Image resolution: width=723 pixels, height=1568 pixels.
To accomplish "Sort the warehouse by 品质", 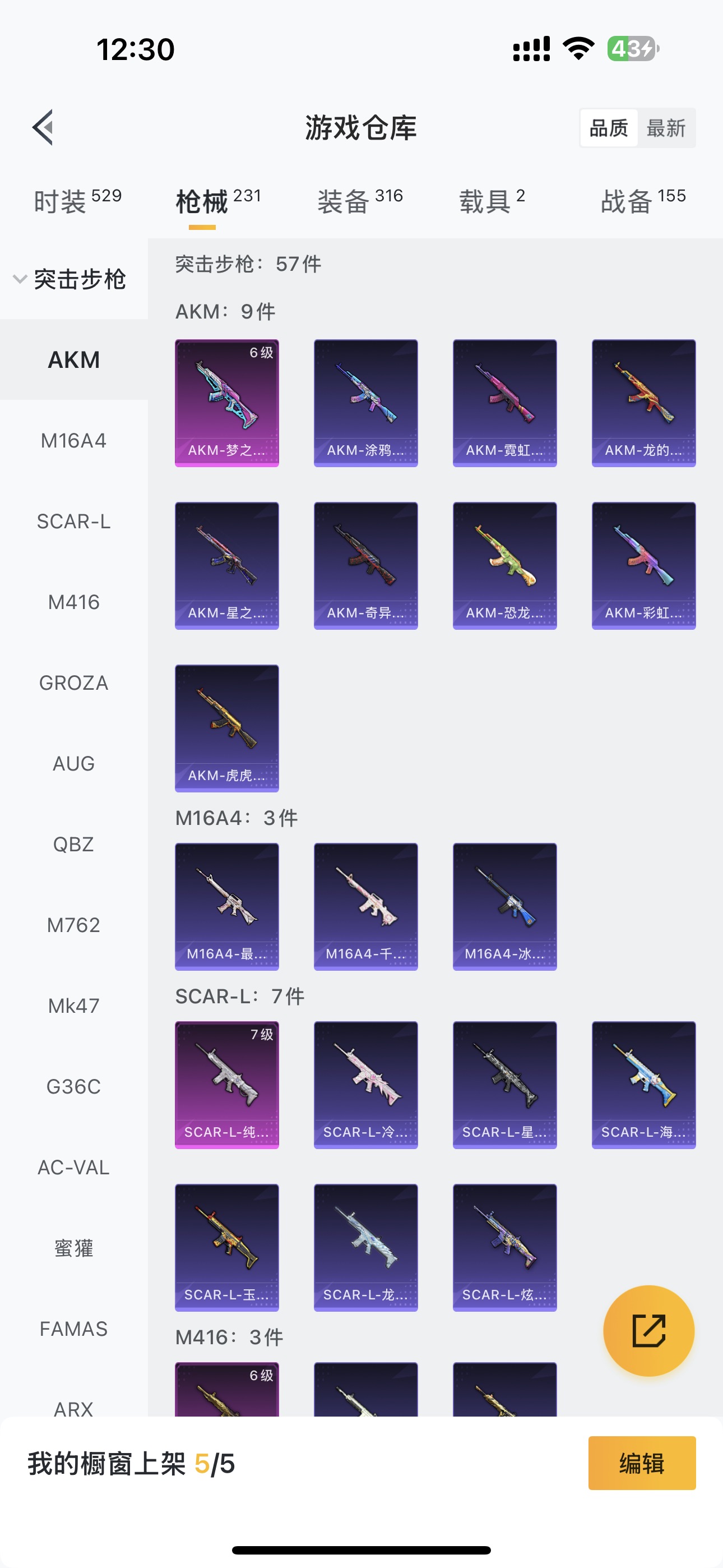I will (x=609, y=128).
